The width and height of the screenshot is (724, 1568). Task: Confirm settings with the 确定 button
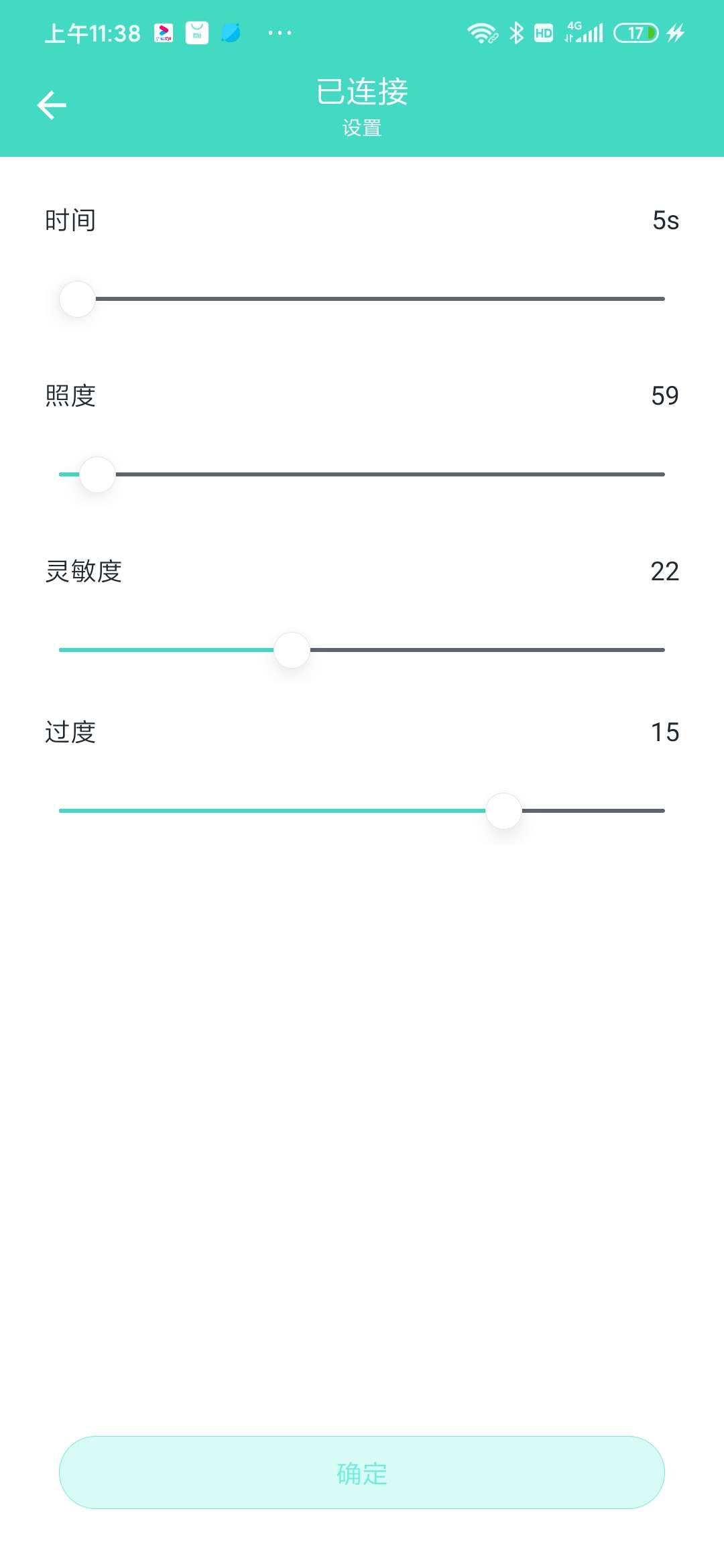coord(362,1473)
